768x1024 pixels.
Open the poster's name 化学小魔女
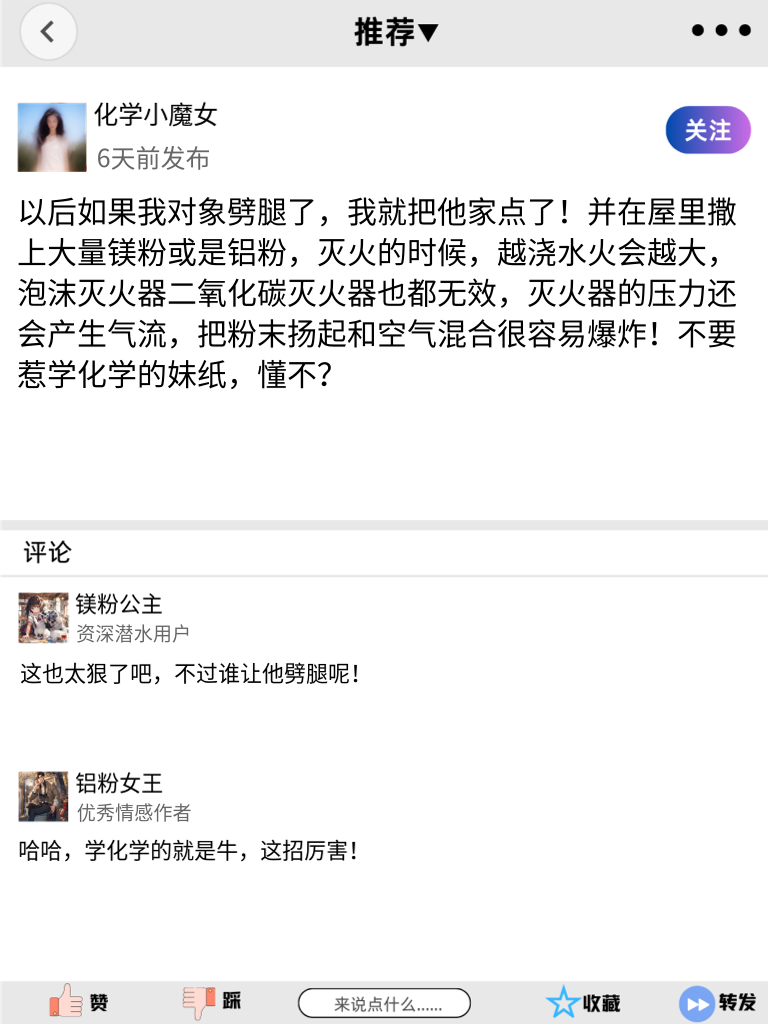click(x=153, y=115)
